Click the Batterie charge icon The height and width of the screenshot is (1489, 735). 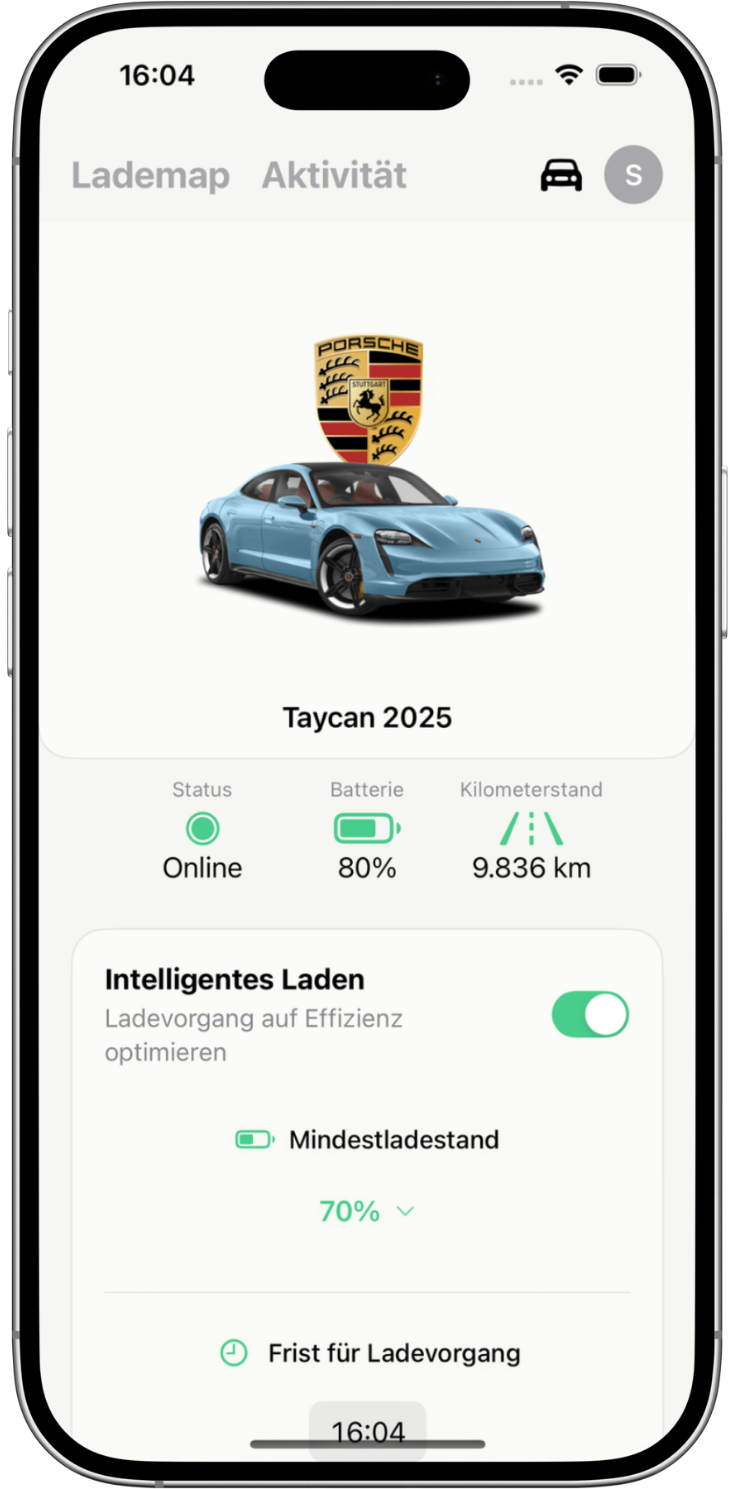pyautogui.click(x=366, y=828)
